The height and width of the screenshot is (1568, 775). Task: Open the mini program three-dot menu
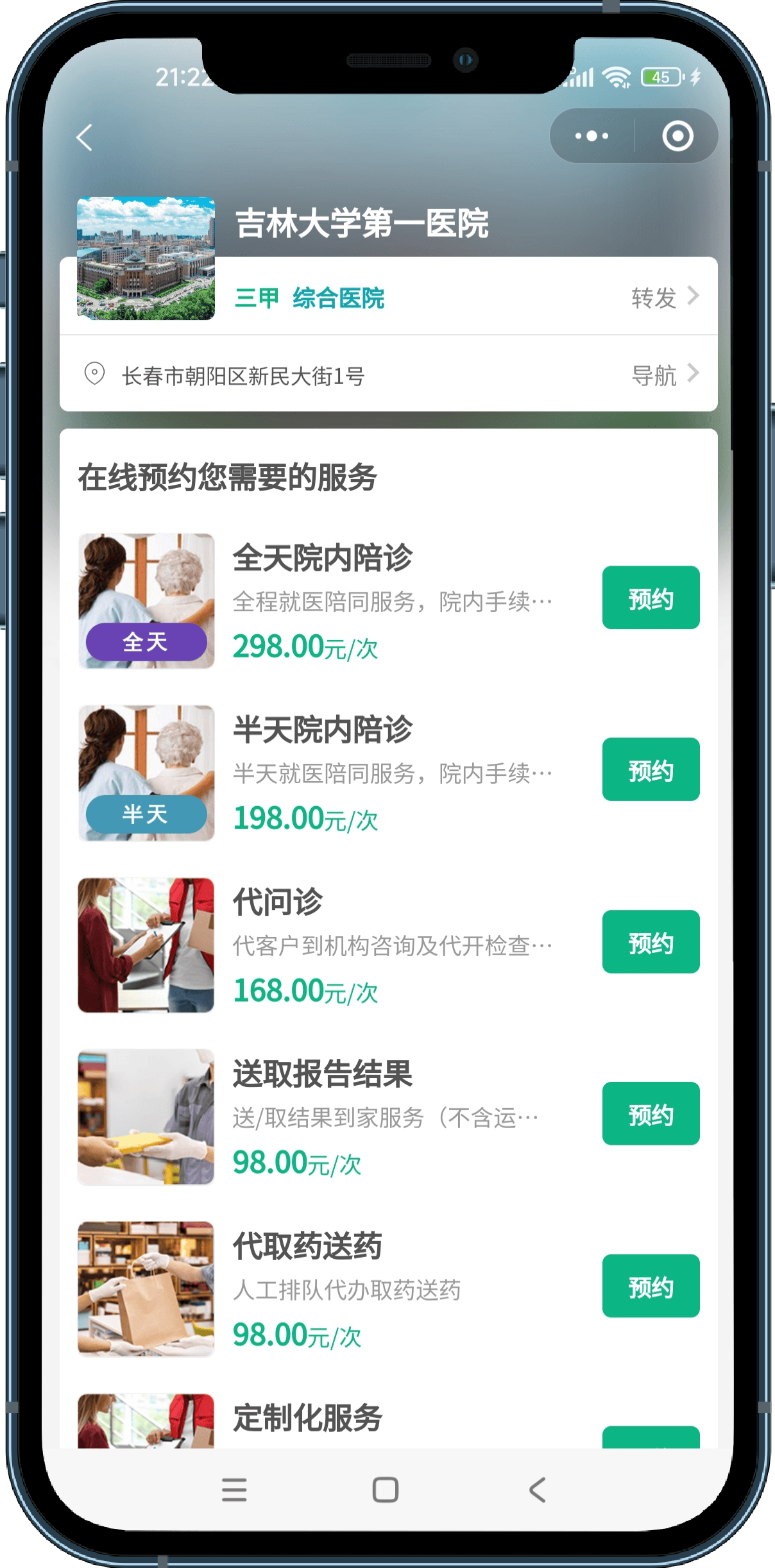click(592, 136)
